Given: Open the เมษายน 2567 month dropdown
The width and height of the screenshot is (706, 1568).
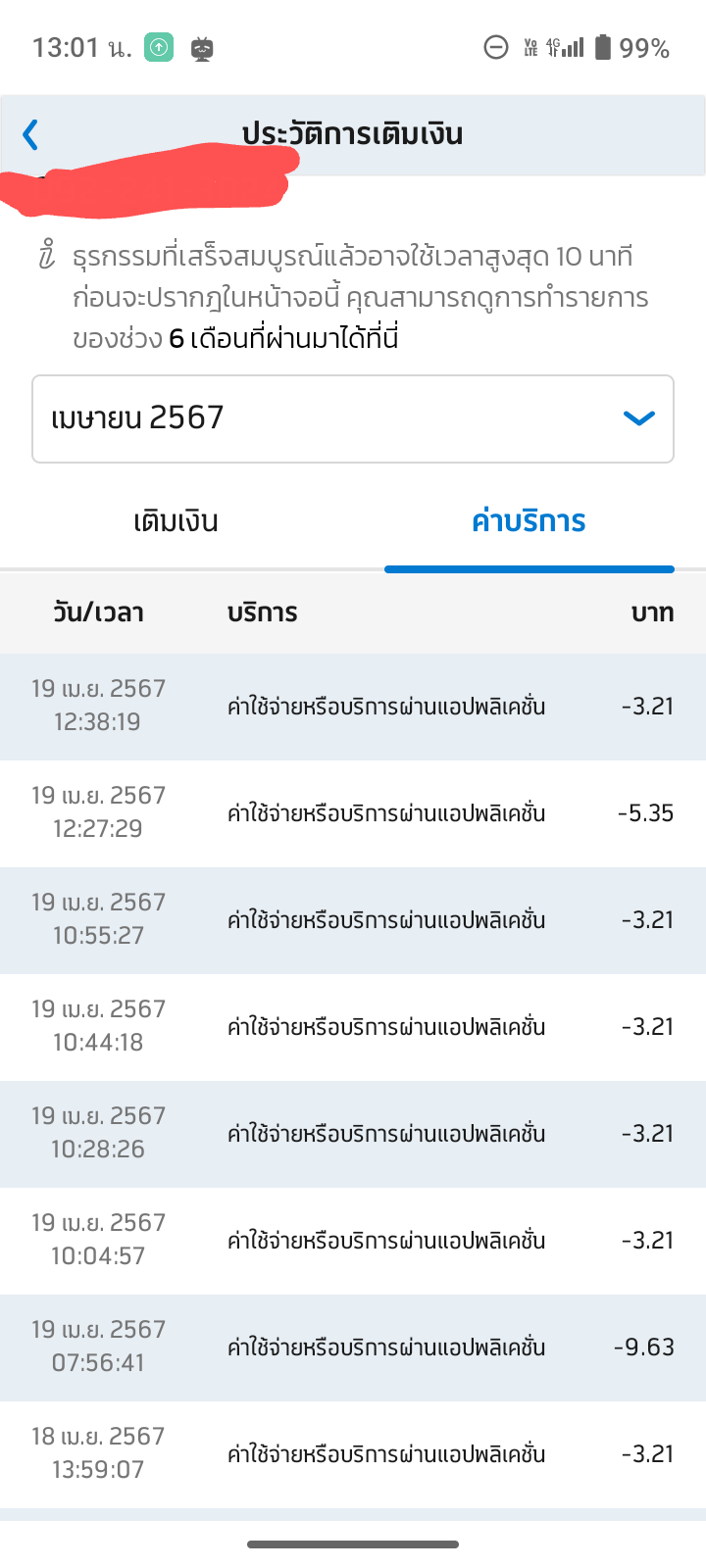Looking at the screenshot, I should click(x=353, y=418).
